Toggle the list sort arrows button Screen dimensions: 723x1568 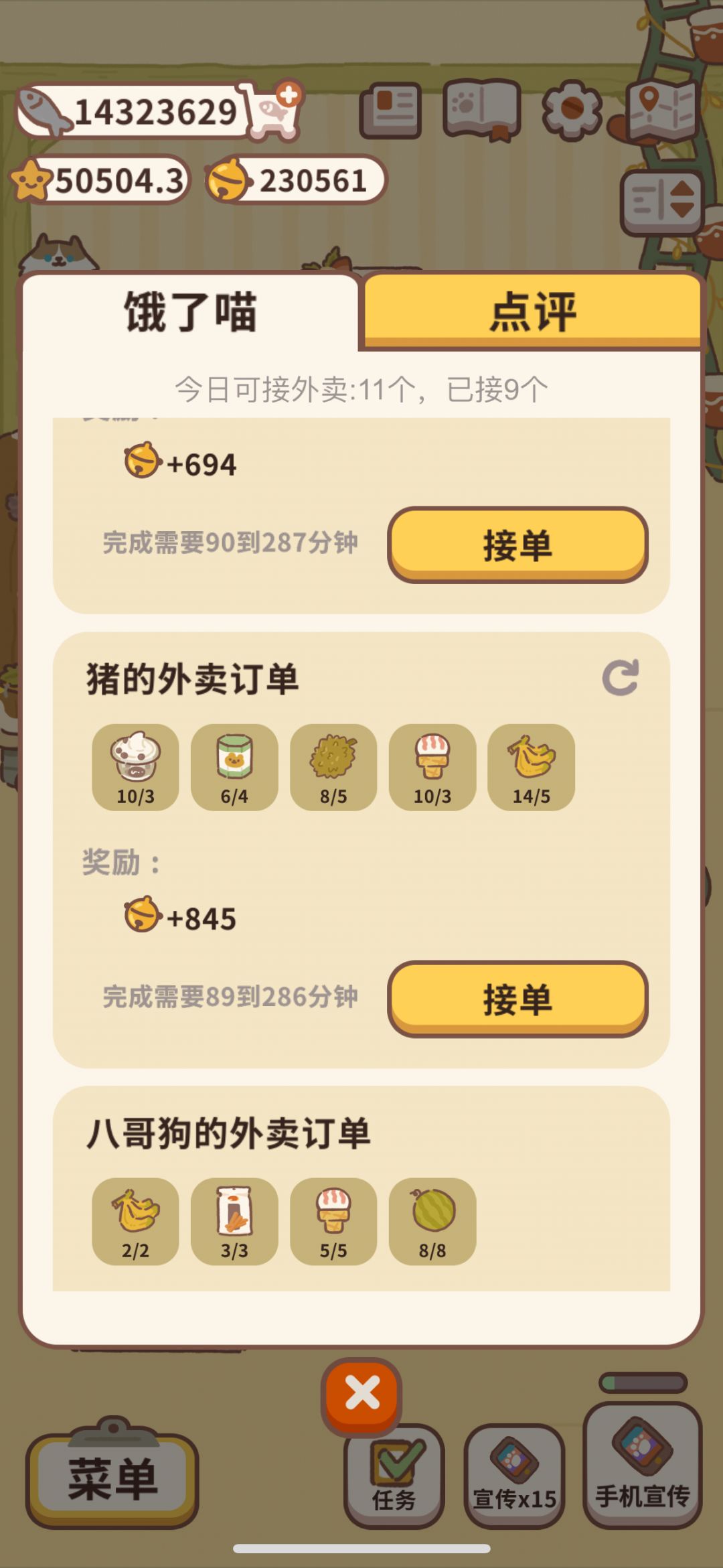pos(661,201)
